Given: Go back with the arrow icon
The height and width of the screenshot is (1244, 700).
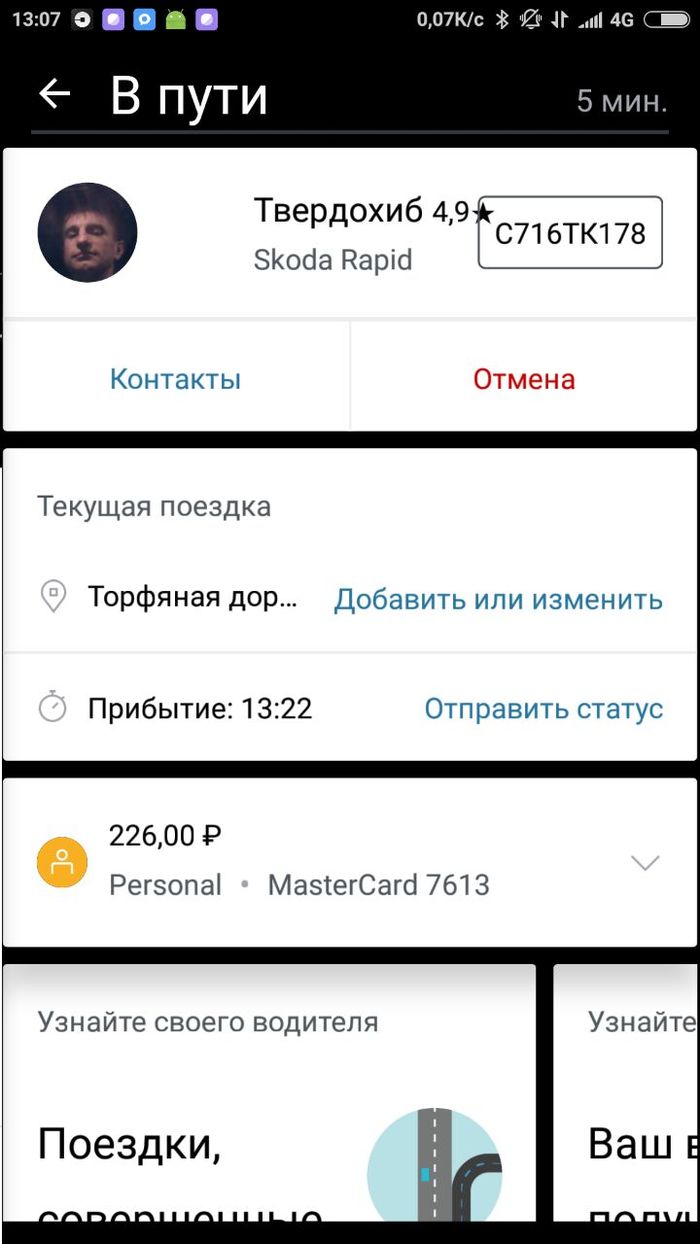Looking at the screenshot, I should (55, 95).
